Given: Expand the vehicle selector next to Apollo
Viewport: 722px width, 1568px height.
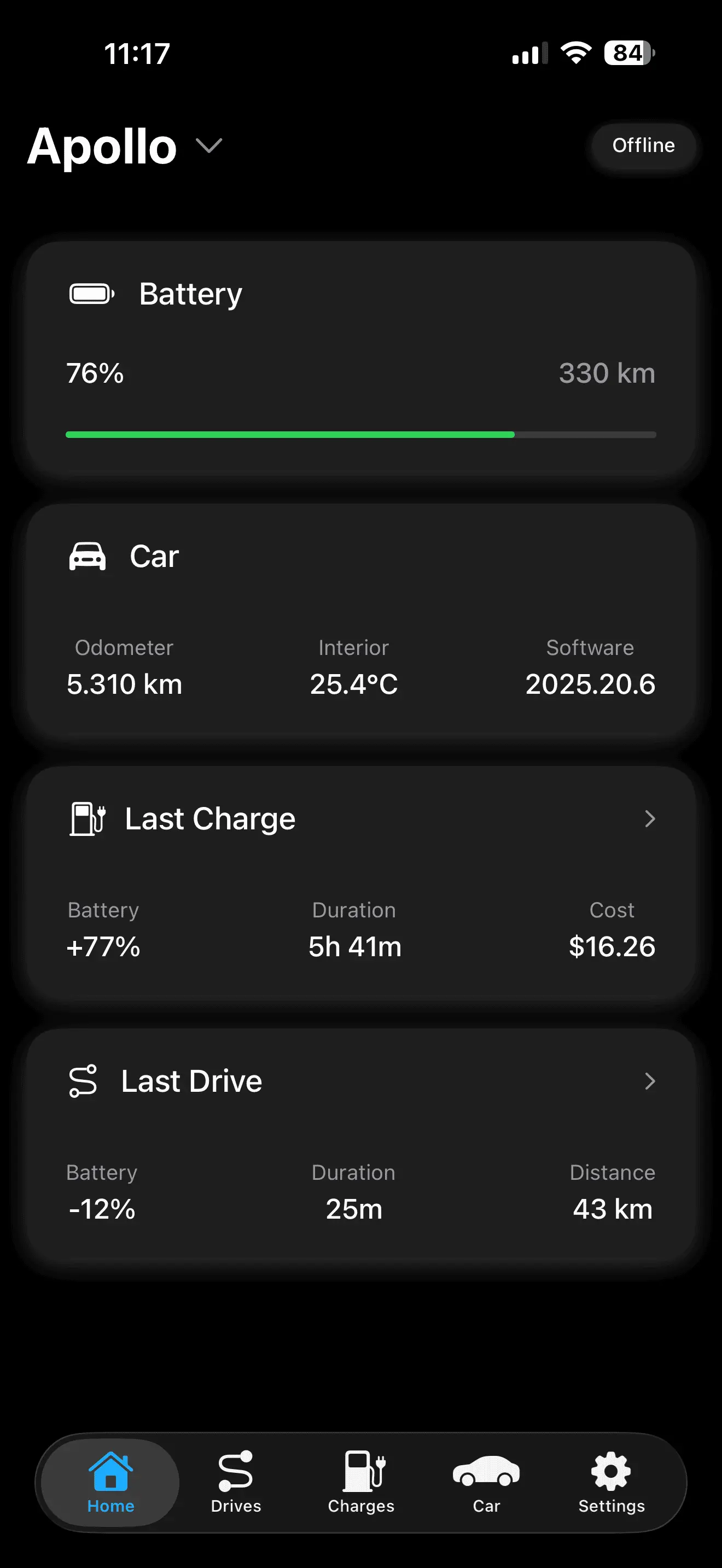Looking at the screenshot, I should pos(207,146).
